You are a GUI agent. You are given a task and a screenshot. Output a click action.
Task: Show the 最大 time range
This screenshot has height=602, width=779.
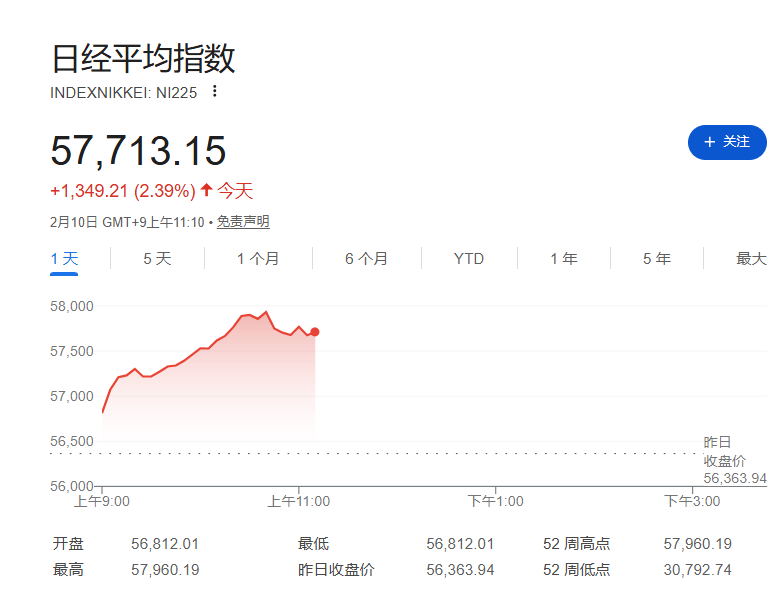pos(751,259)
